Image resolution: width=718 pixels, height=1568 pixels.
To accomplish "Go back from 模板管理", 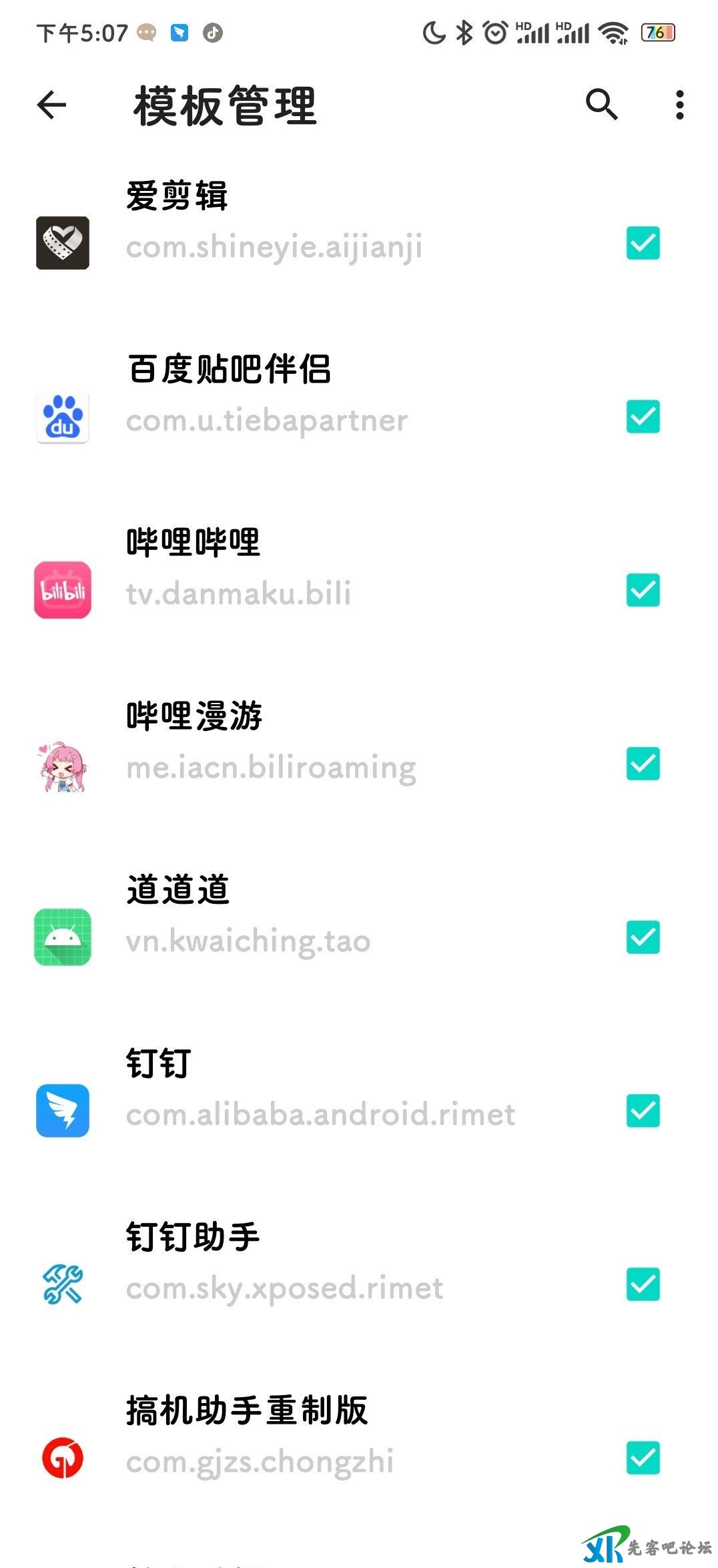I will click(x=52, y=105).
